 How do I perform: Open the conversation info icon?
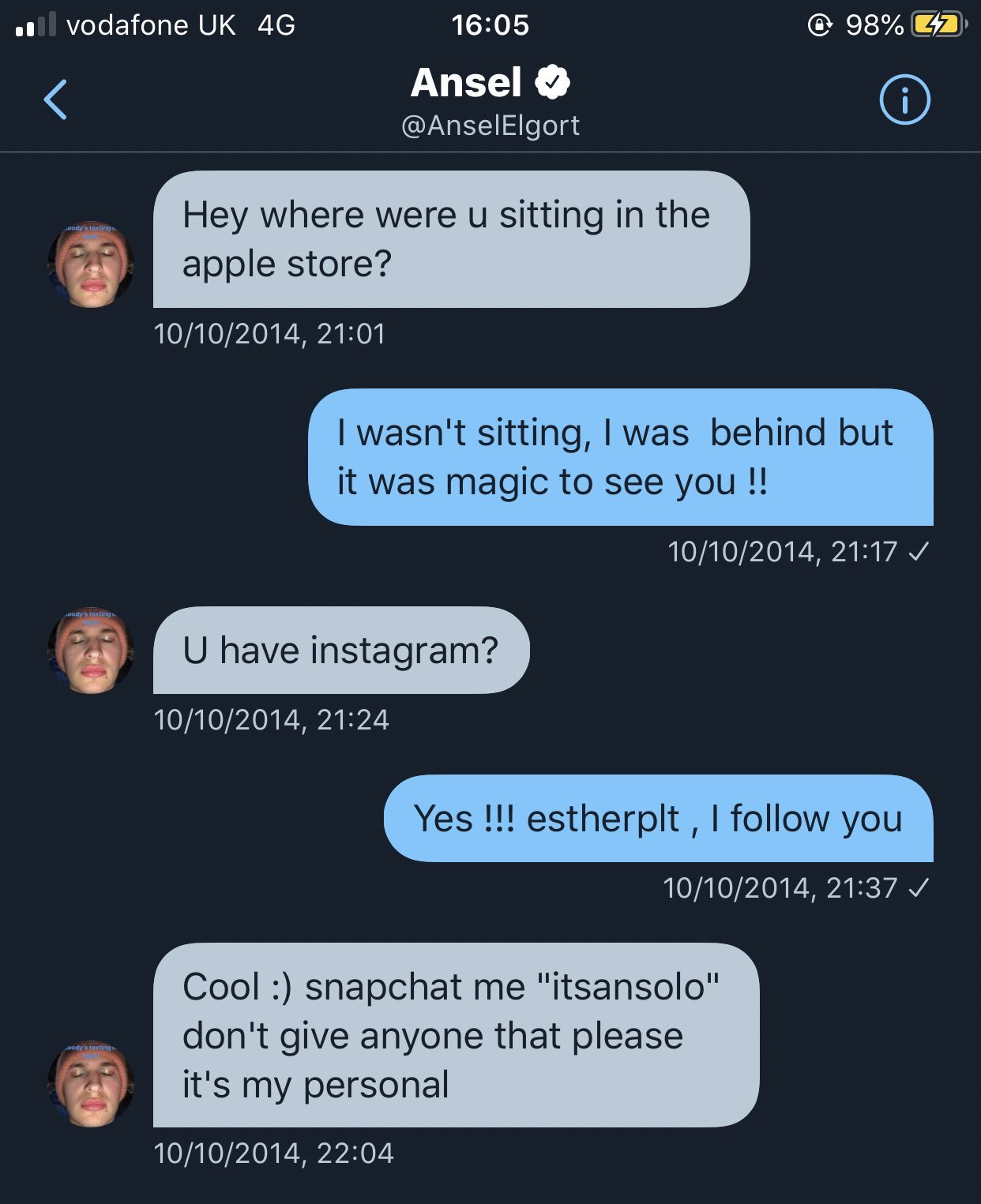(x=904, y=100)
